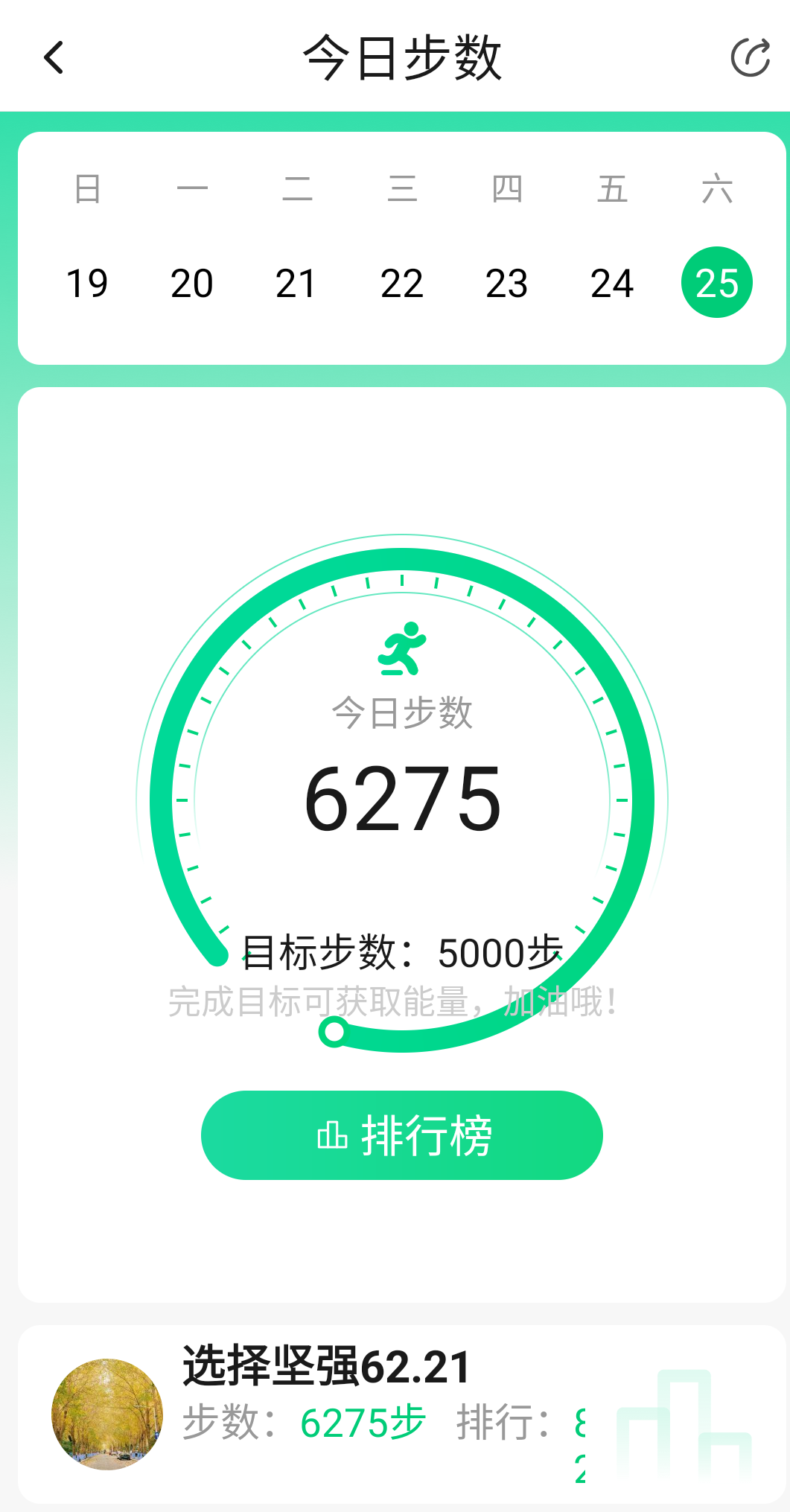Tap the progress ring handle on the gauge

(336, 1031)
